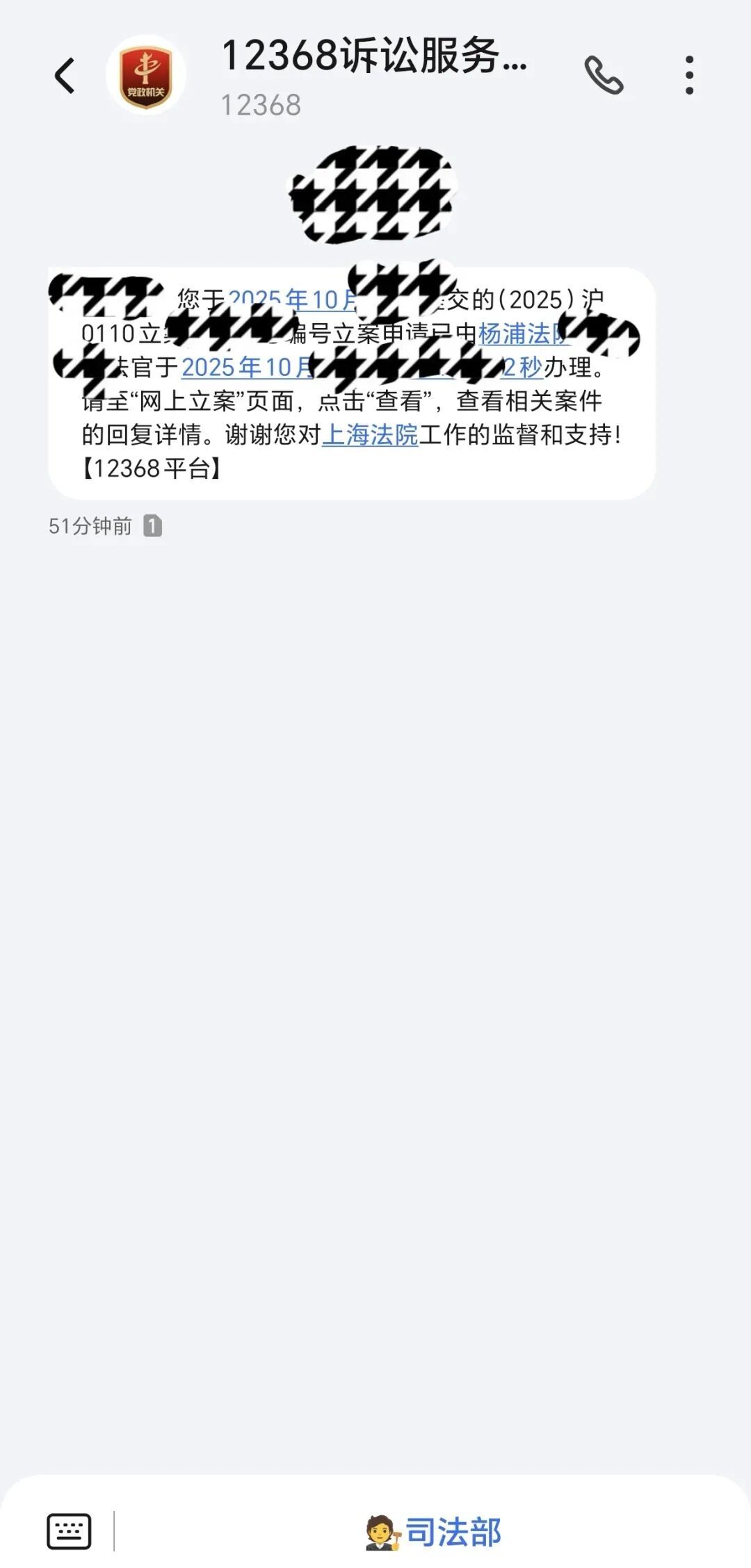Tap the 上海法院 link in the message
Screen dimensions: 751x1568
(x=370, y=435)
